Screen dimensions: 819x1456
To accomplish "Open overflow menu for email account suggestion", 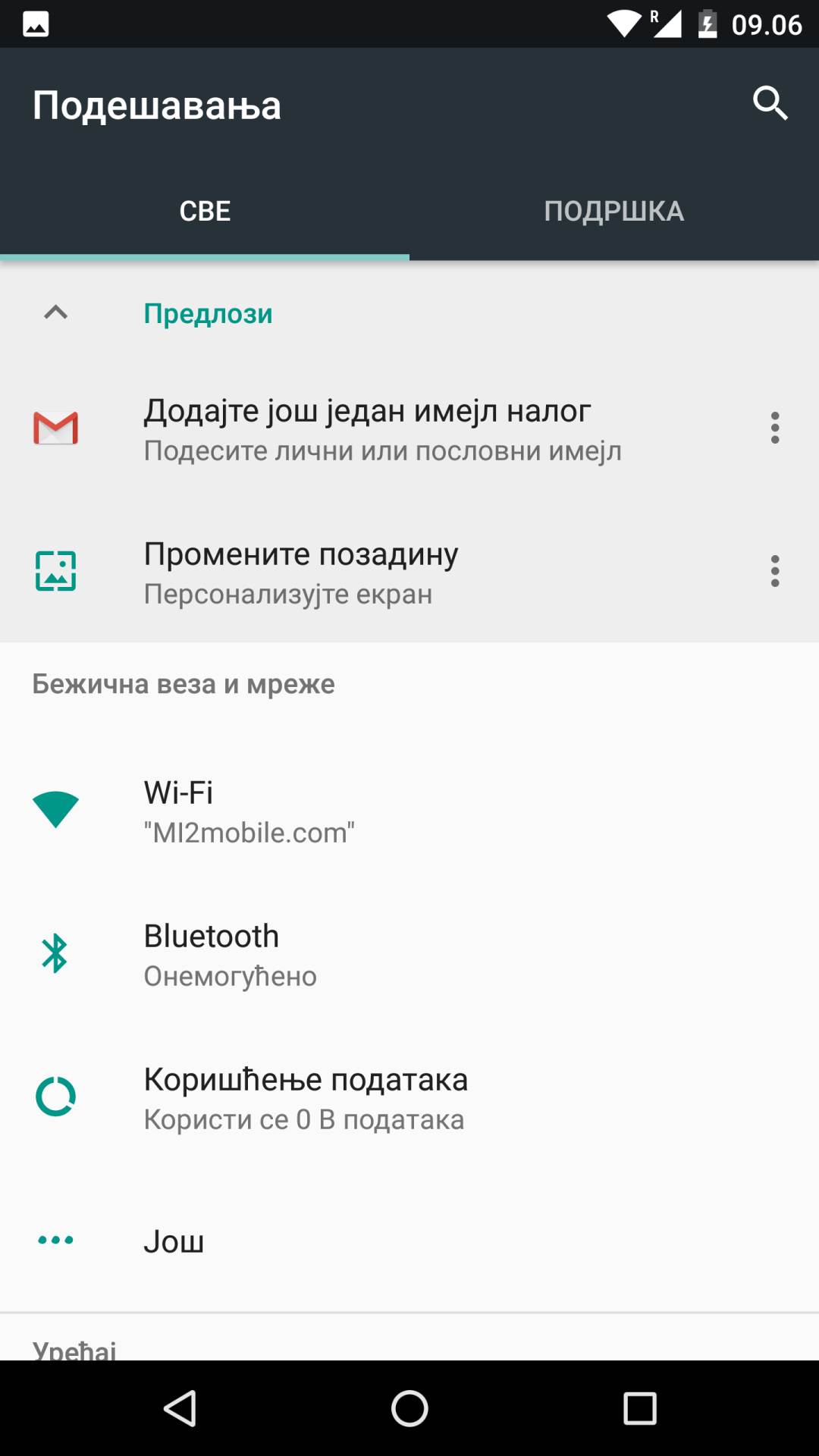I will tap(774, 428).
